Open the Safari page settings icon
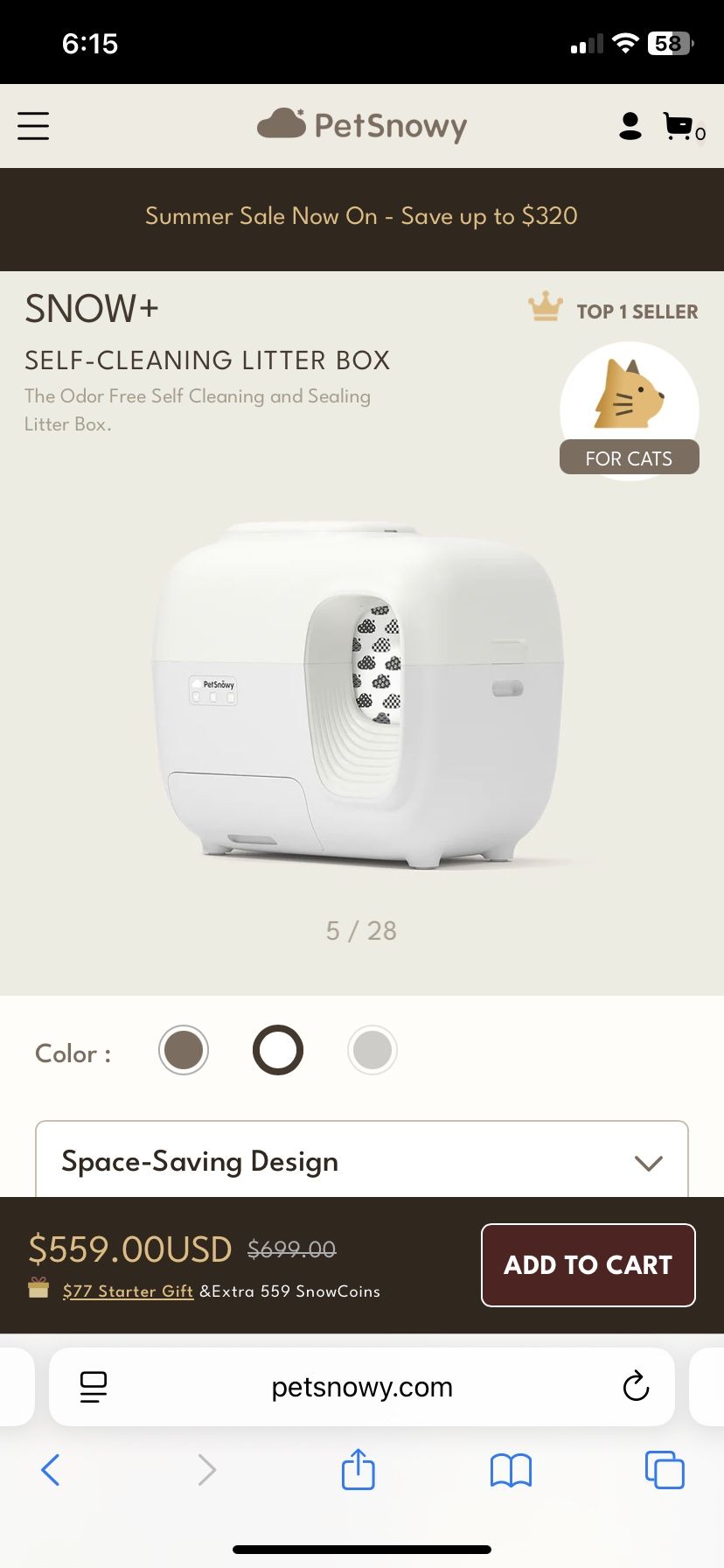The image size is (724, 1568). click(94, 1387)
